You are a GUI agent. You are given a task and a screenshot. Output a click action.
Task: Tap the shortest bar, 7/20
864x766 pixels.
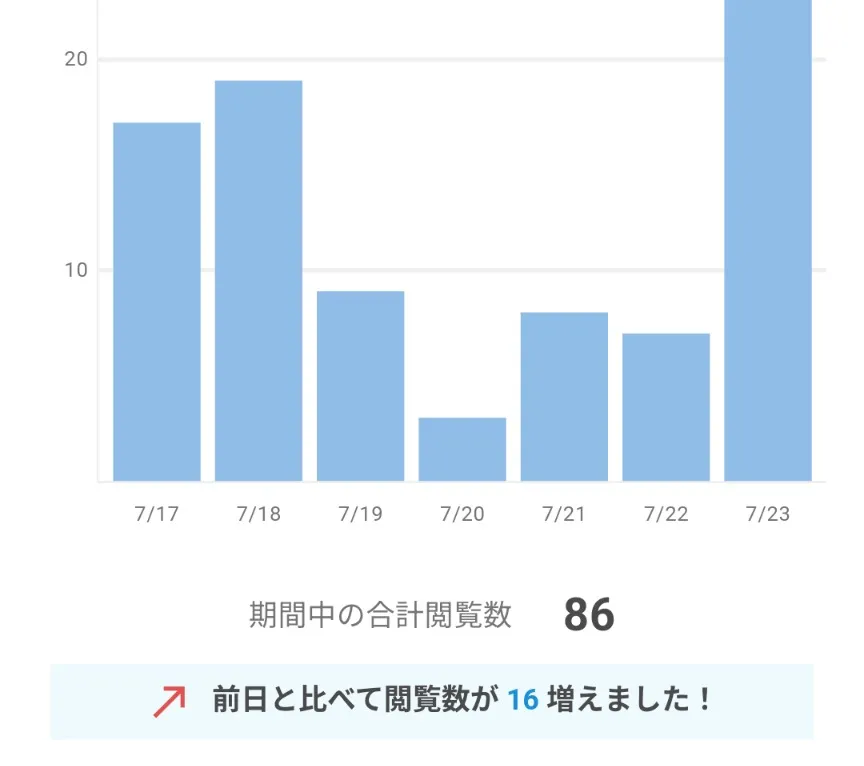462,449
